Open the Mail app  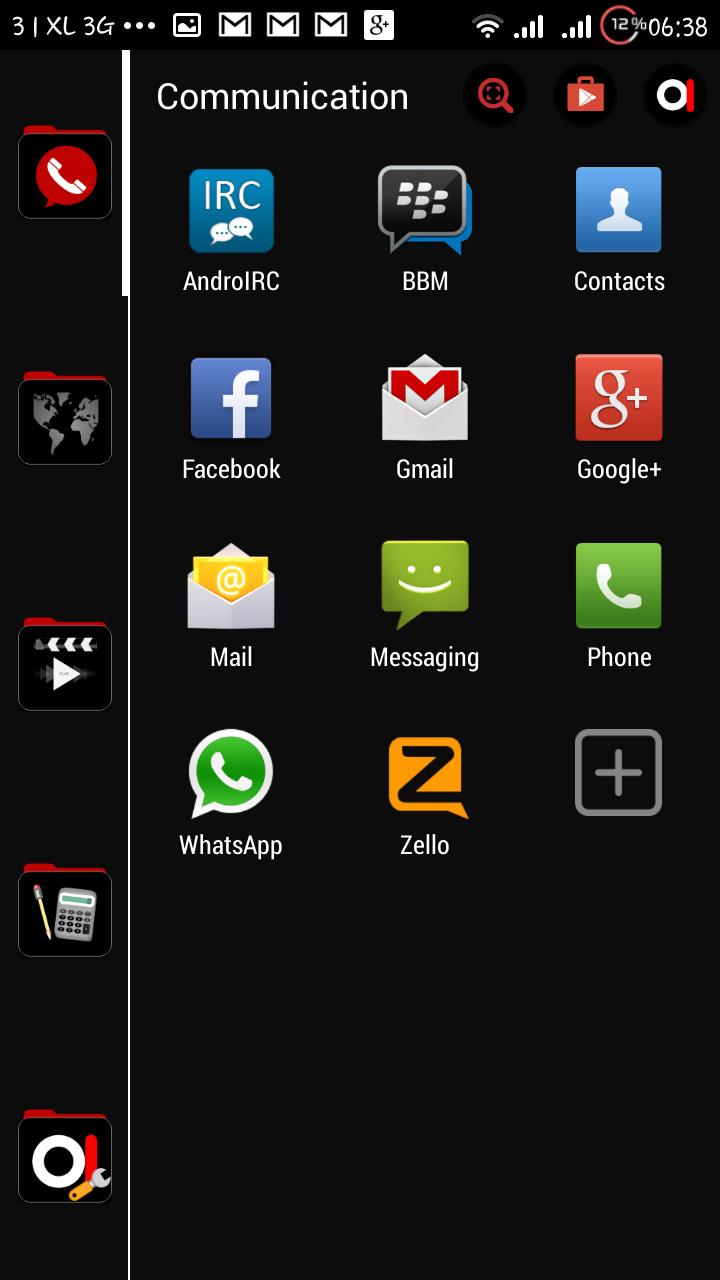231,587
